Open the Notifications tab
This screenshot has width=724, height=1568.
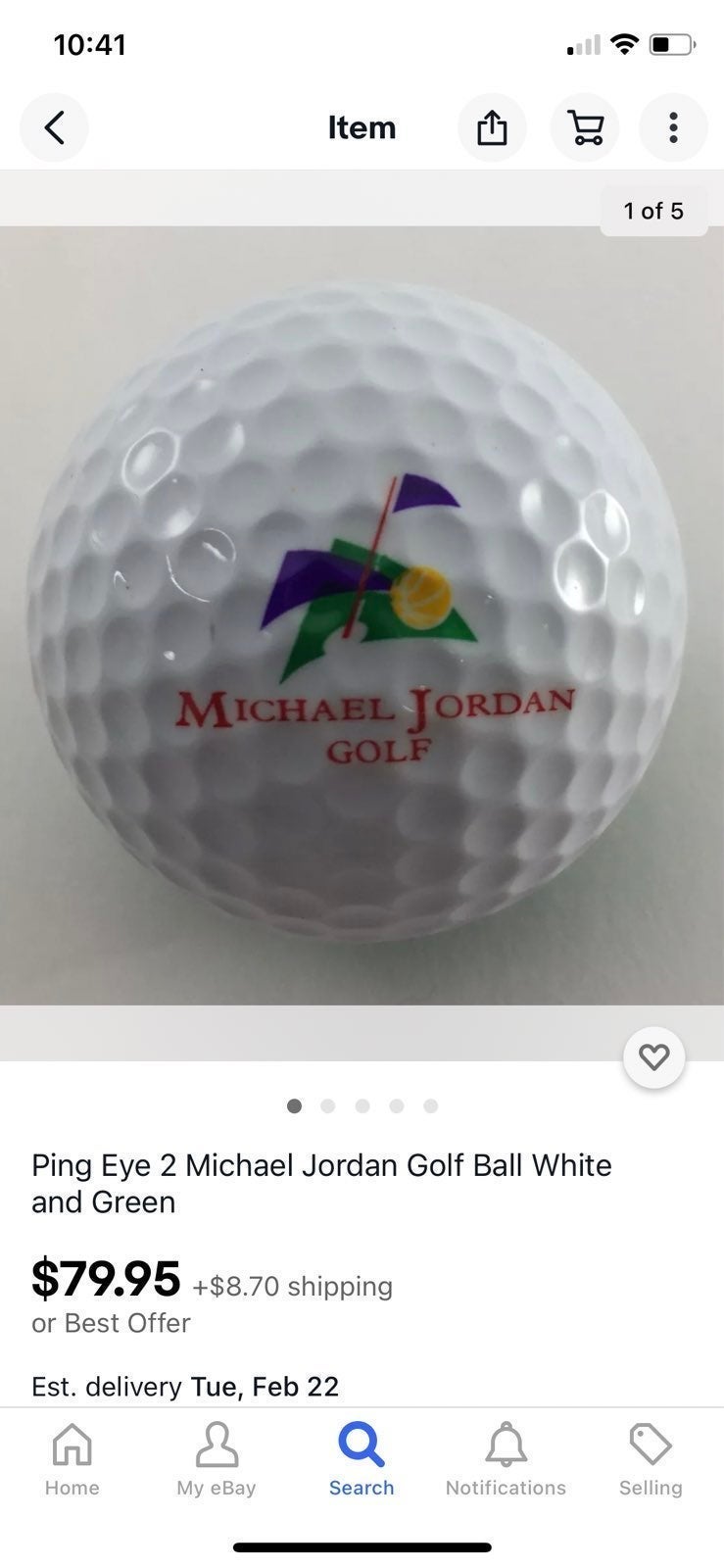506,1460
